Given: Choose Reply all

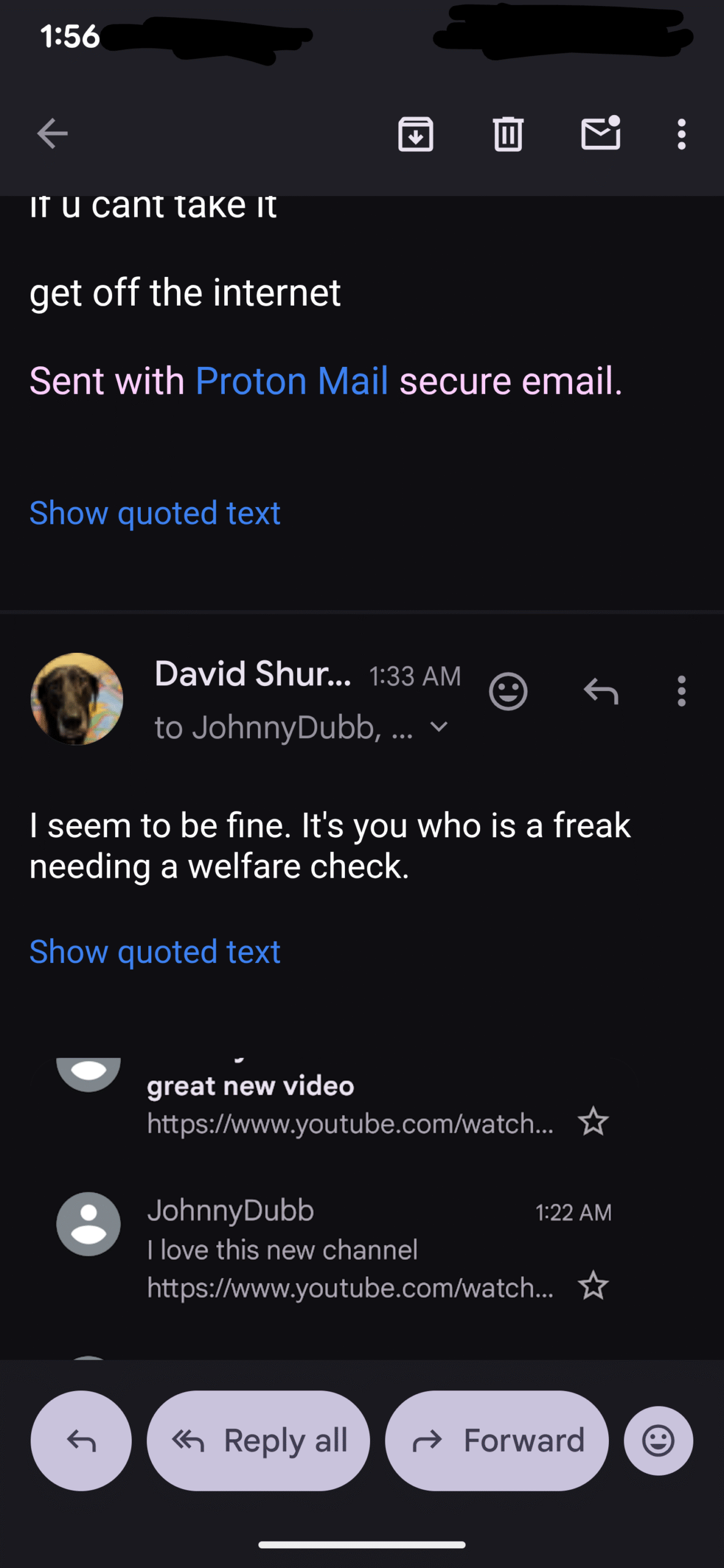Looking at the screenshot, I should point(258,1441).
